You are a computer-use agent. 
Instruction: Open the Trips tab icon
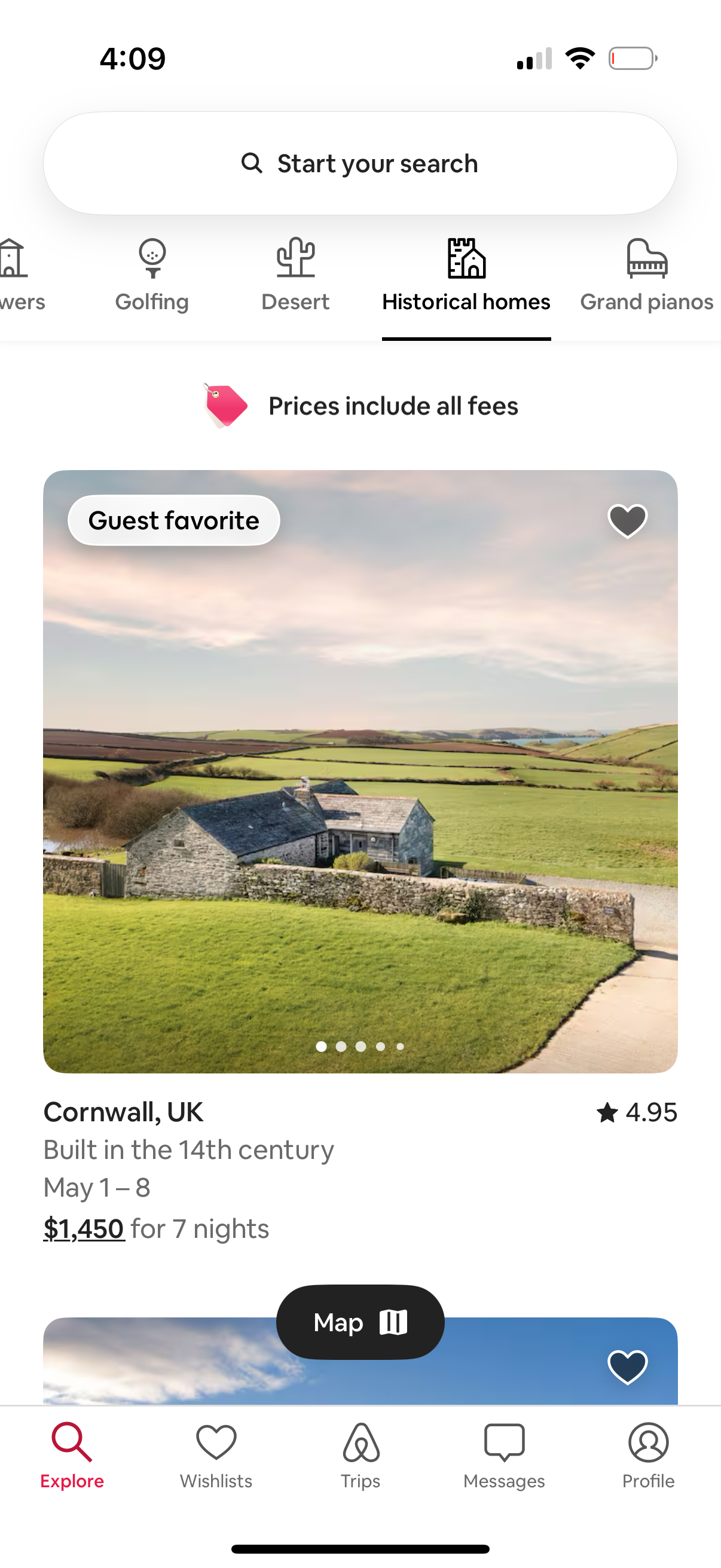click(360, 1442)
